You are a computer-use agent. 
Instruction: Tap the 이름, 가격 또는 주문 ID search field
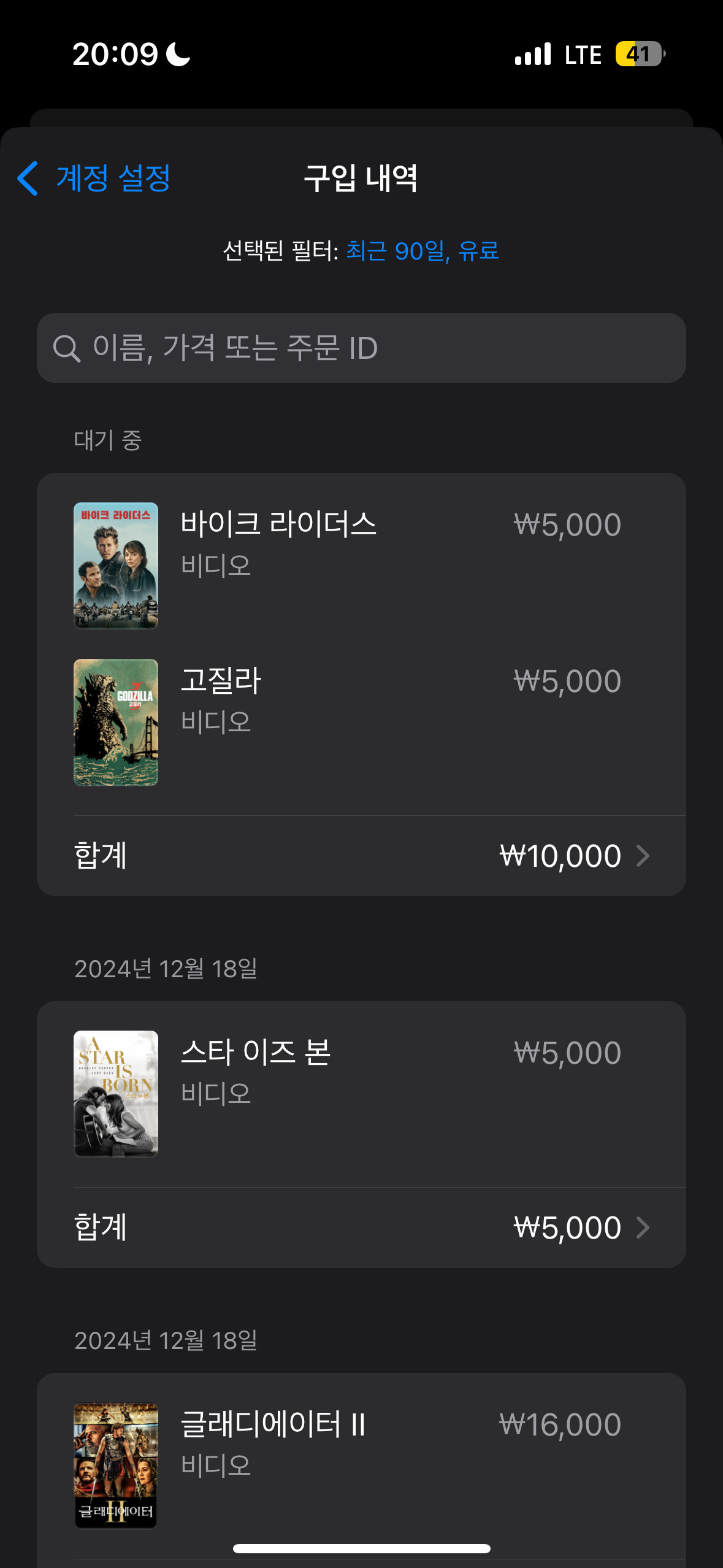[x=361, y=348]
